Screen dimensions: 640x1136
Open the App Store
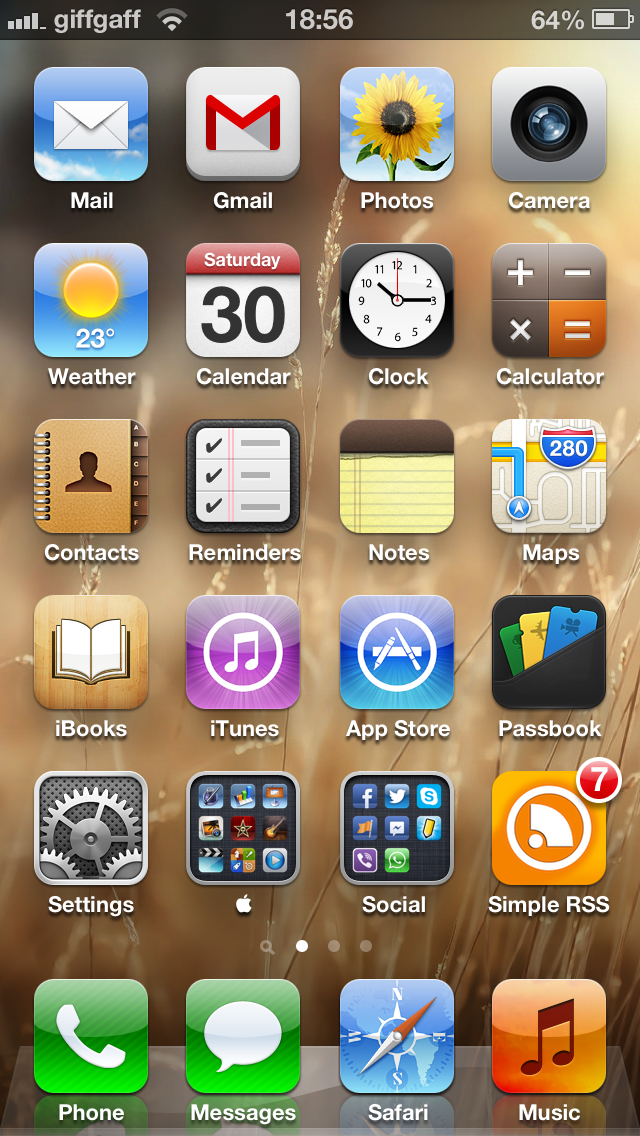point(396,652)
